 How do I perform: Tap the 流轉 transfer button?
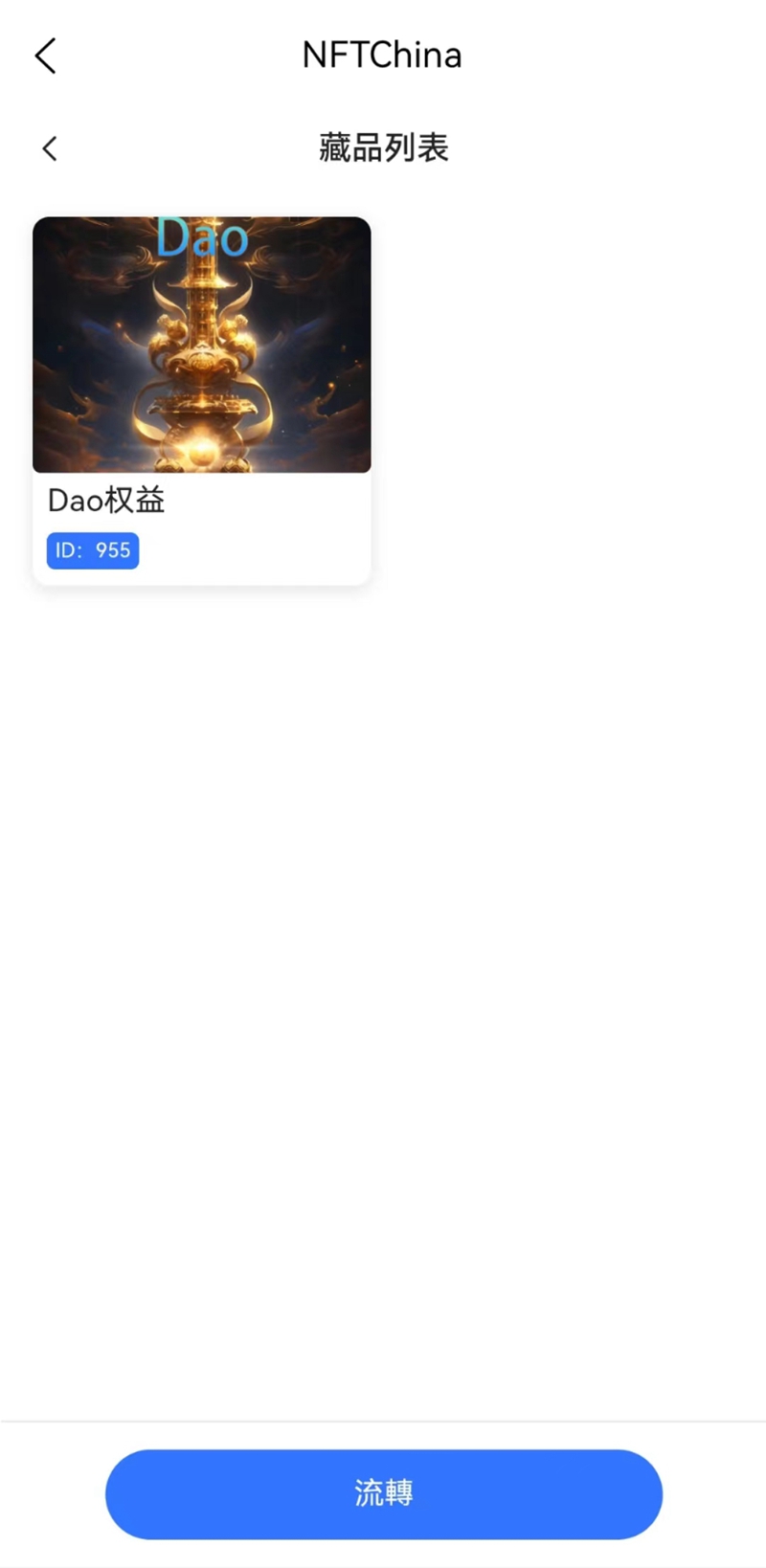(x=383, y=1493)
